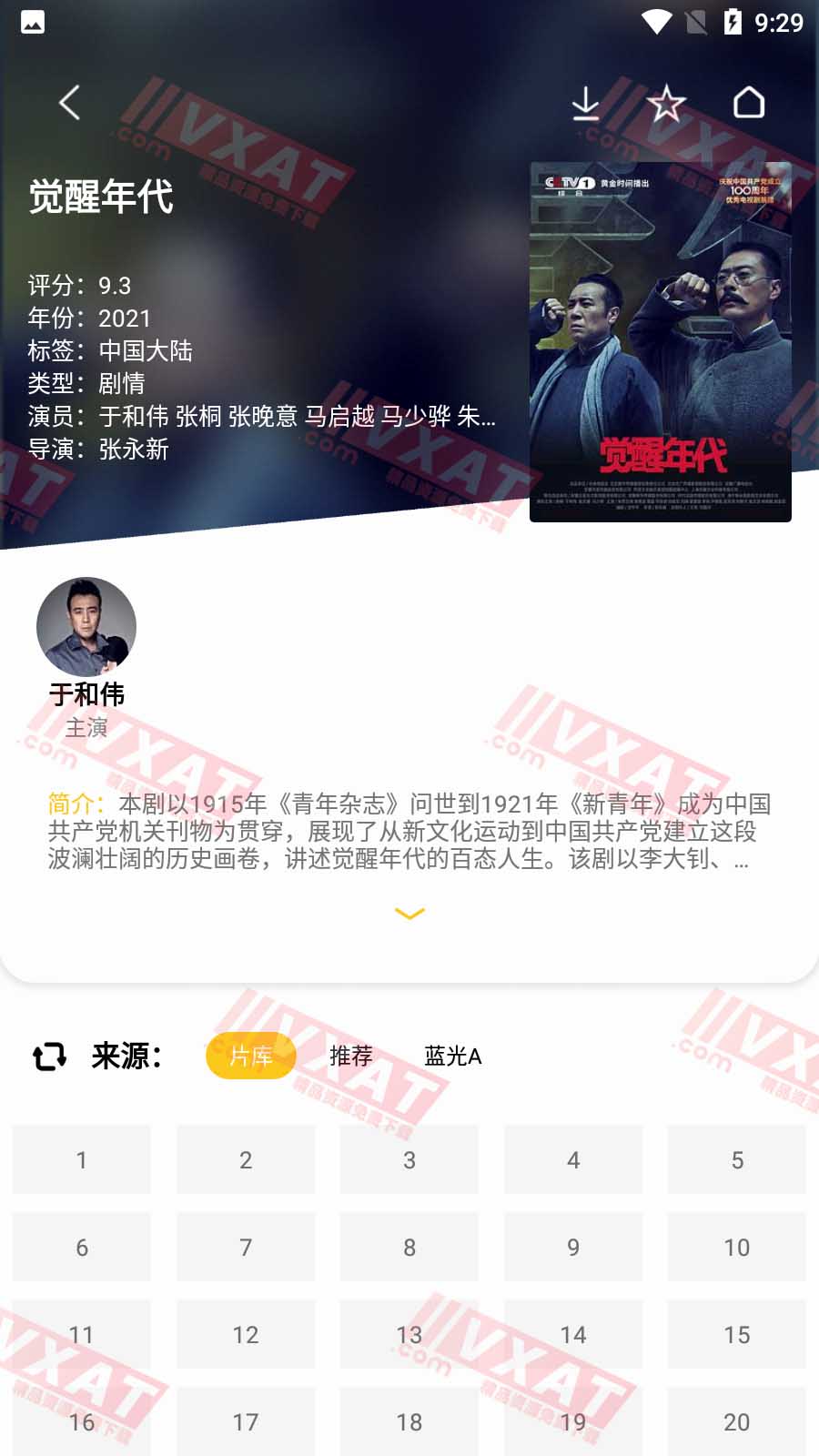Screen dimensions: 819x1456
Task: Play episode 3
Action: [x=409, y=1159]
